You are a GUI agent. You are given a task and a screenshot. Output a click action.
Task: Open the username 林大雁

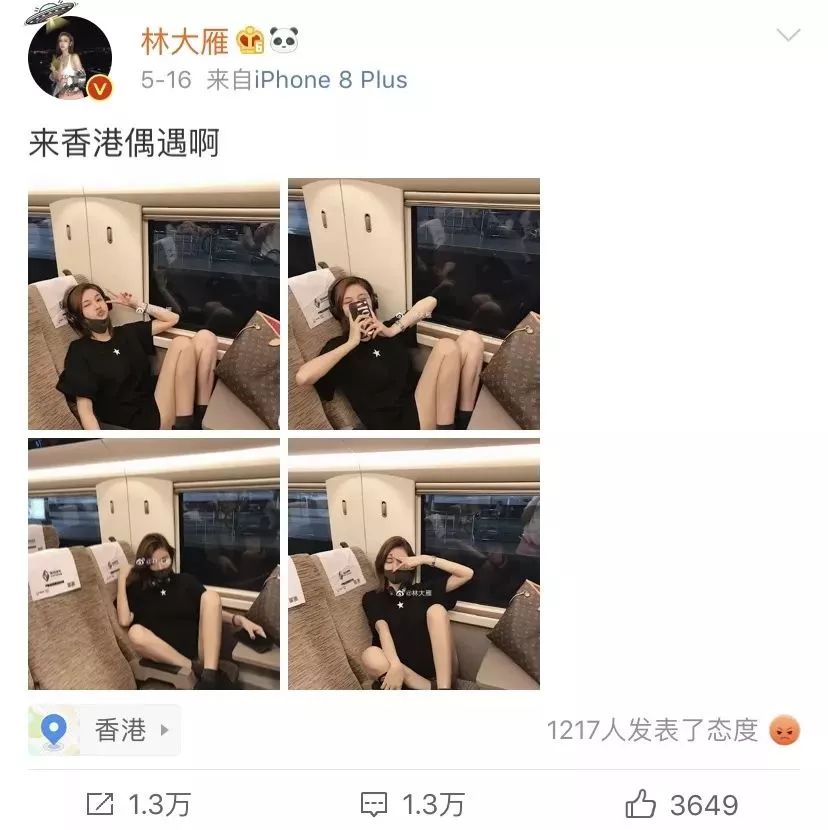coord(186,40)
